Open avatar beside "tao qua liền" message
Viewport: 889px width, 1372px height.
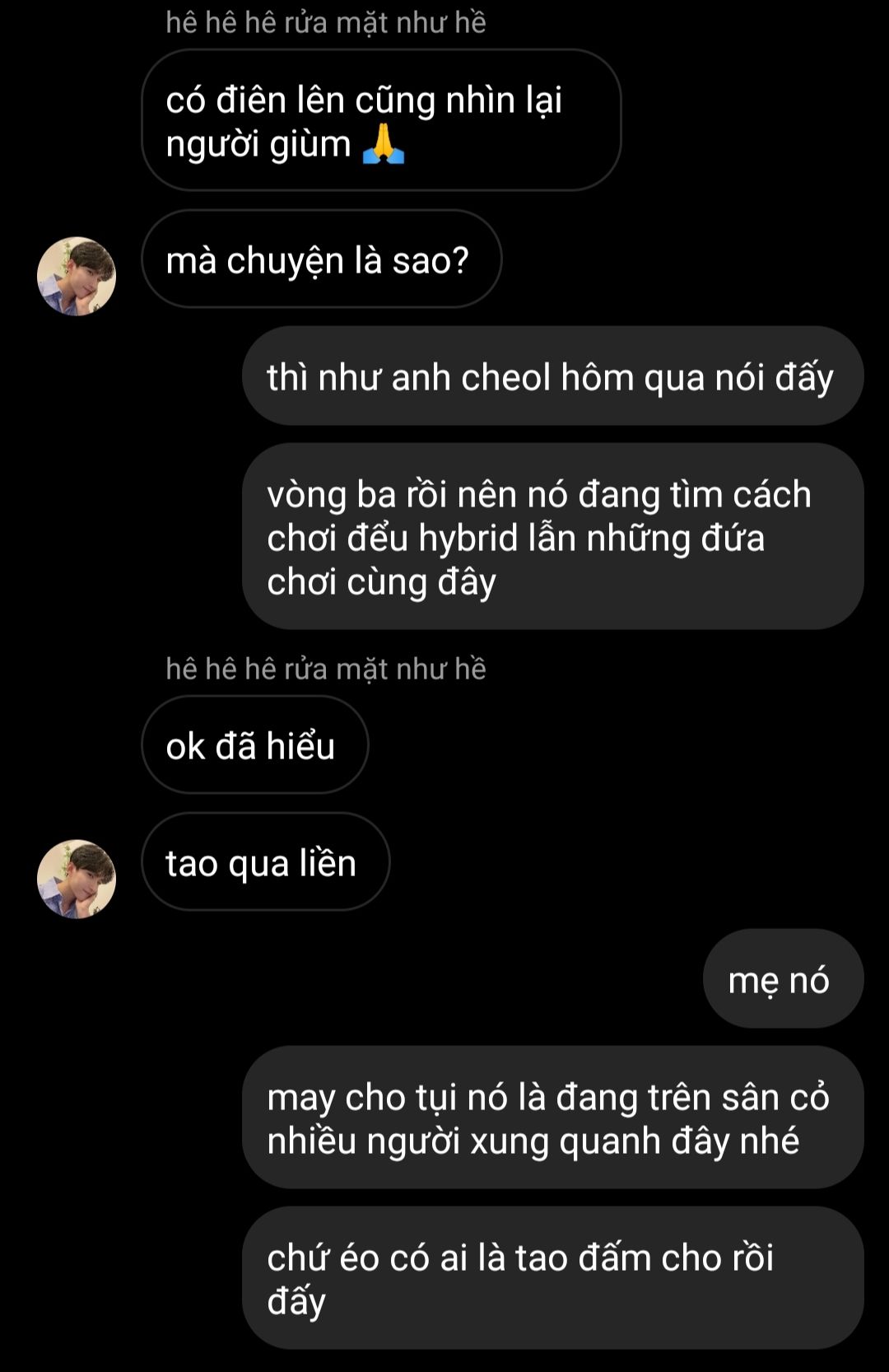[77, 879]
